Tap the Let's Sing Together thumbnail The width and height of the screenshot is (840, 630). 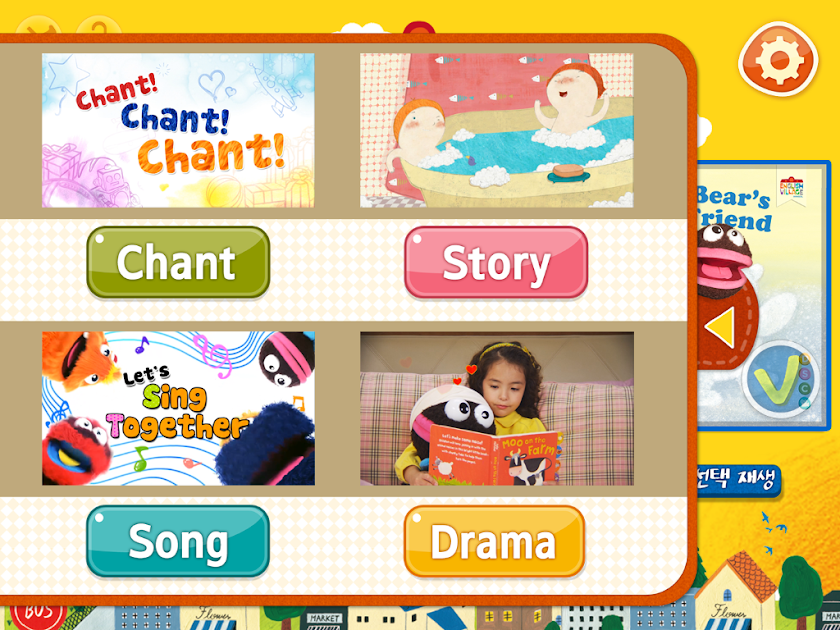point(178,408)
